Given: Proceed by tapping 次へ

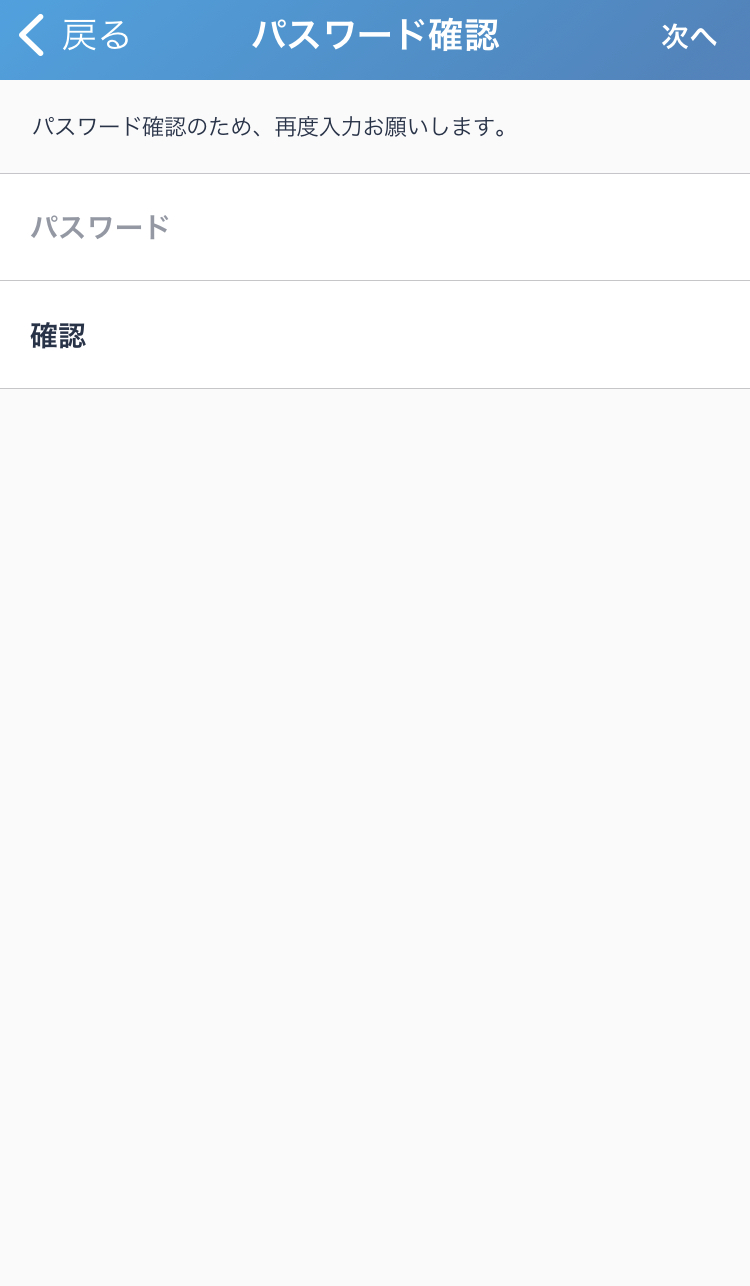Looking at the screenshot, I should pos(689,36).
